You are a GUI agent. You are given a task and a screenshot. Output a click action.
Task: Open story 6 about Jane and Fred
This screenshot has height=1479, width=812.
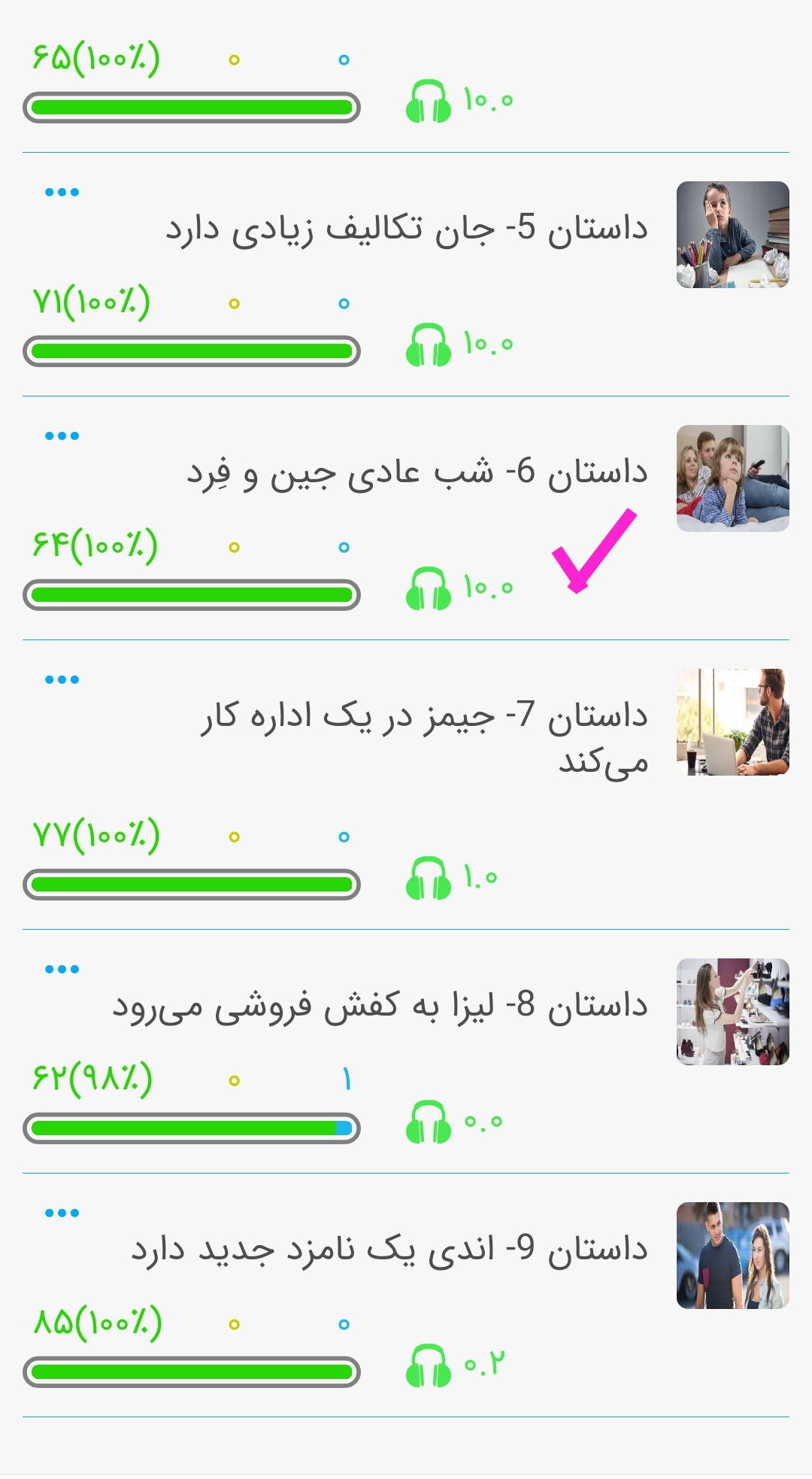point(417,472)
